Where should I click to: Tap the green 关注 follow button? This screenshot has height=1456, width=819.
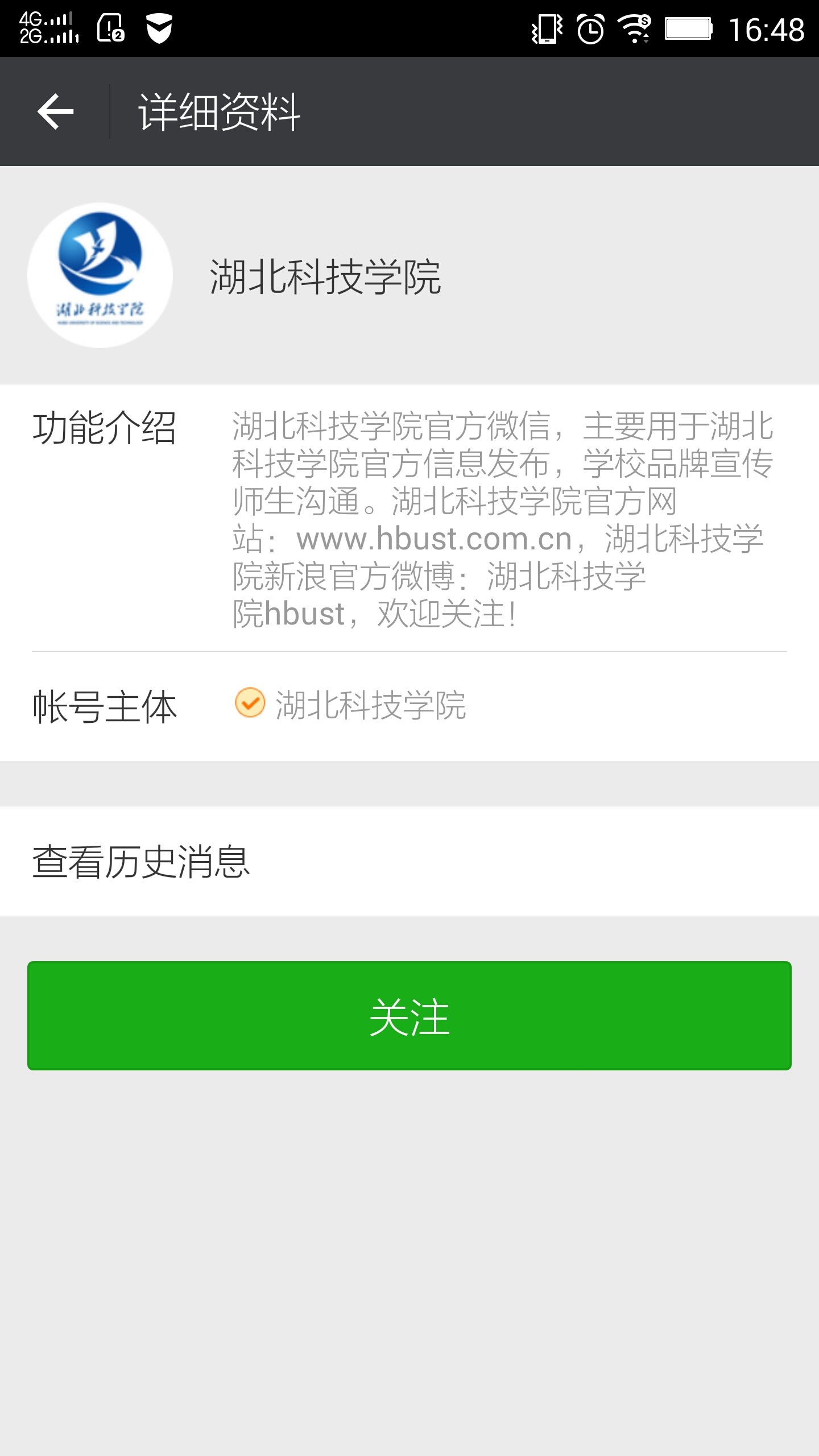(x=409, y=1016)
